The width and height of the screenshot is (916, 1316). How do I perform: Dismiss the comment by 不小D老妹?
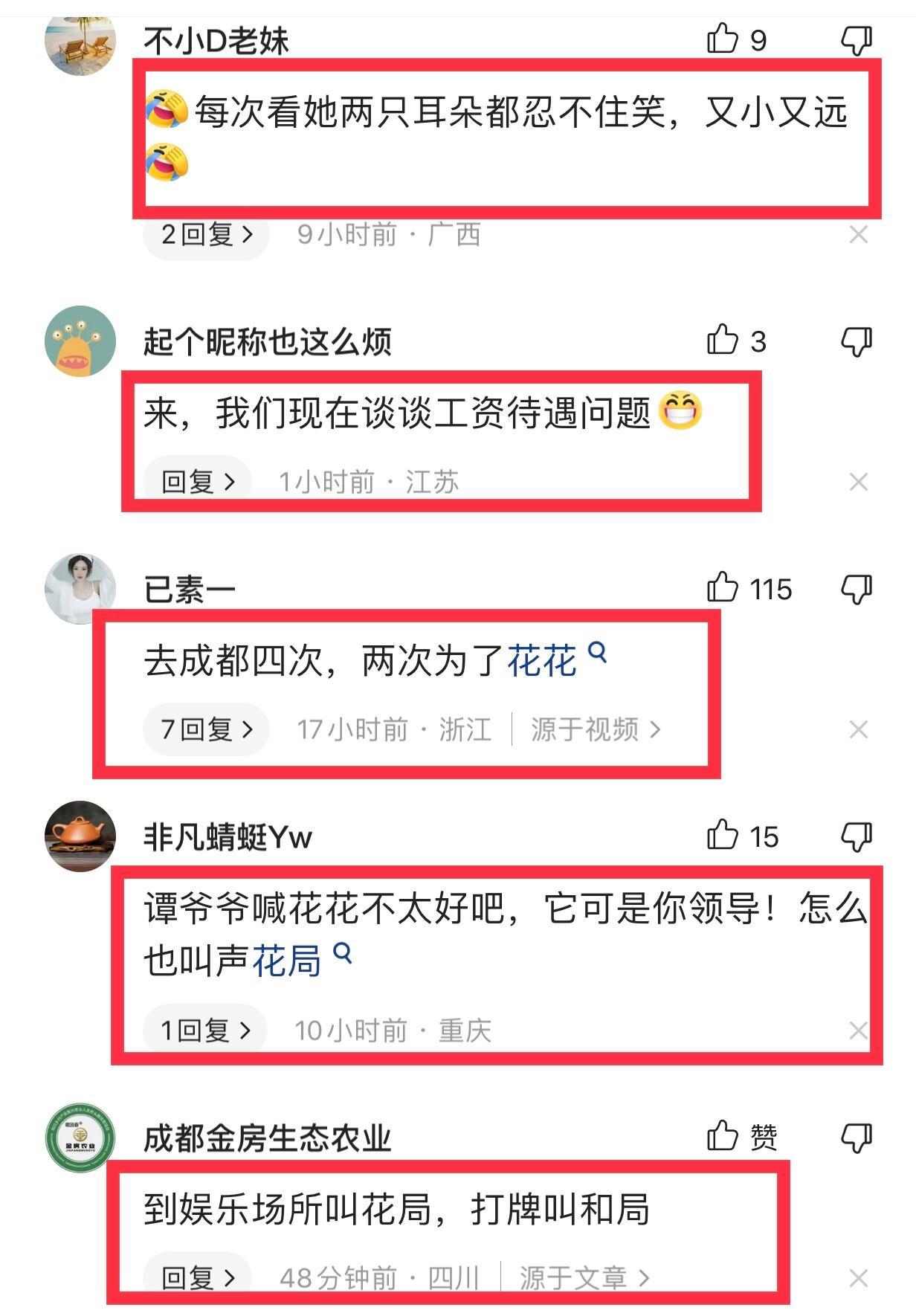pyautogui.click(x=858, y=235)
